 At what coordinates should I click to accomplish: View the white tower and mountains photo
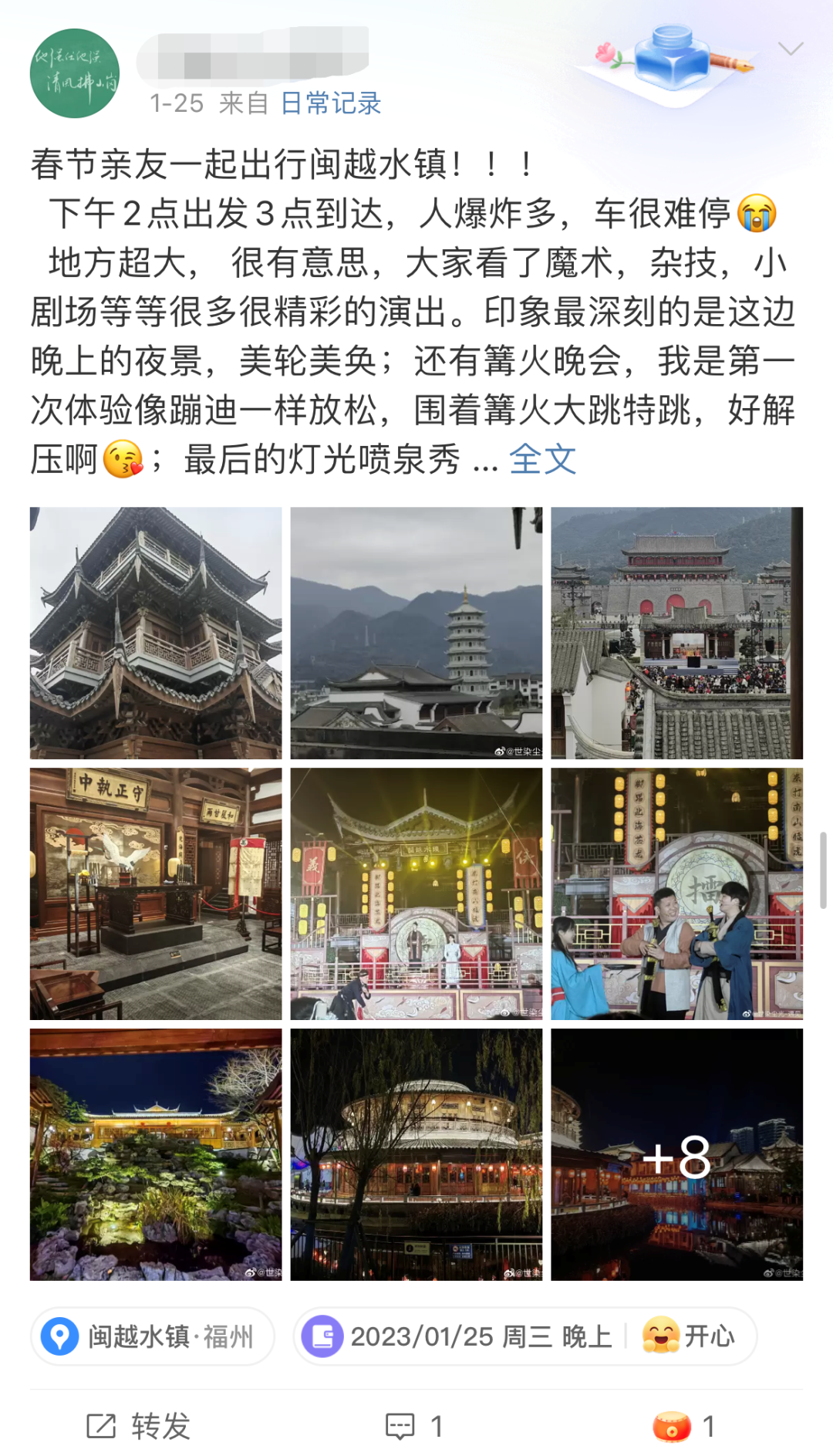(x=416, y=633)
